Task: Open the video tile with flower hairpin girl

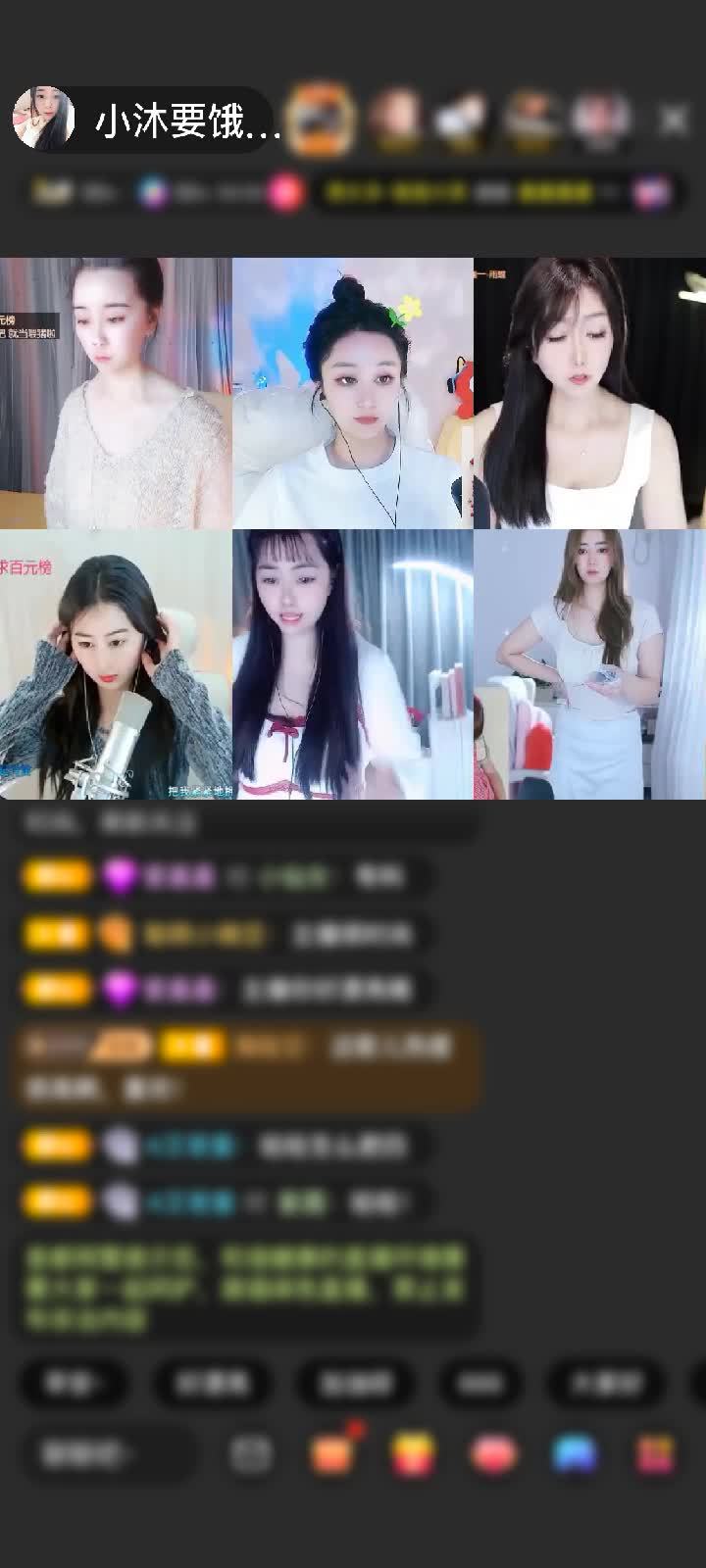Action: tap(353, 392)
